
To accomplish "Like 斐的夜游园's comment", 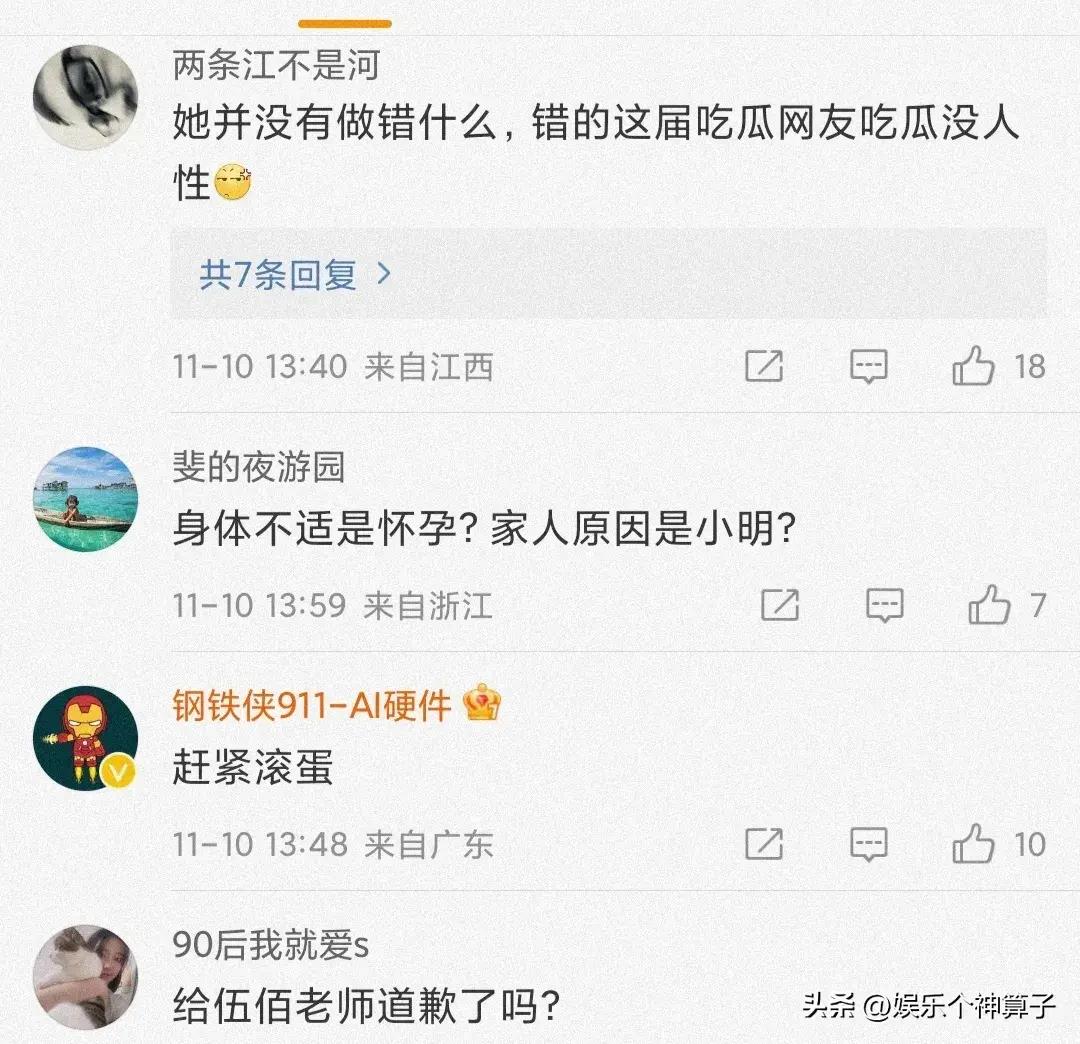I will pyautogui.click(x=990, y=605).
